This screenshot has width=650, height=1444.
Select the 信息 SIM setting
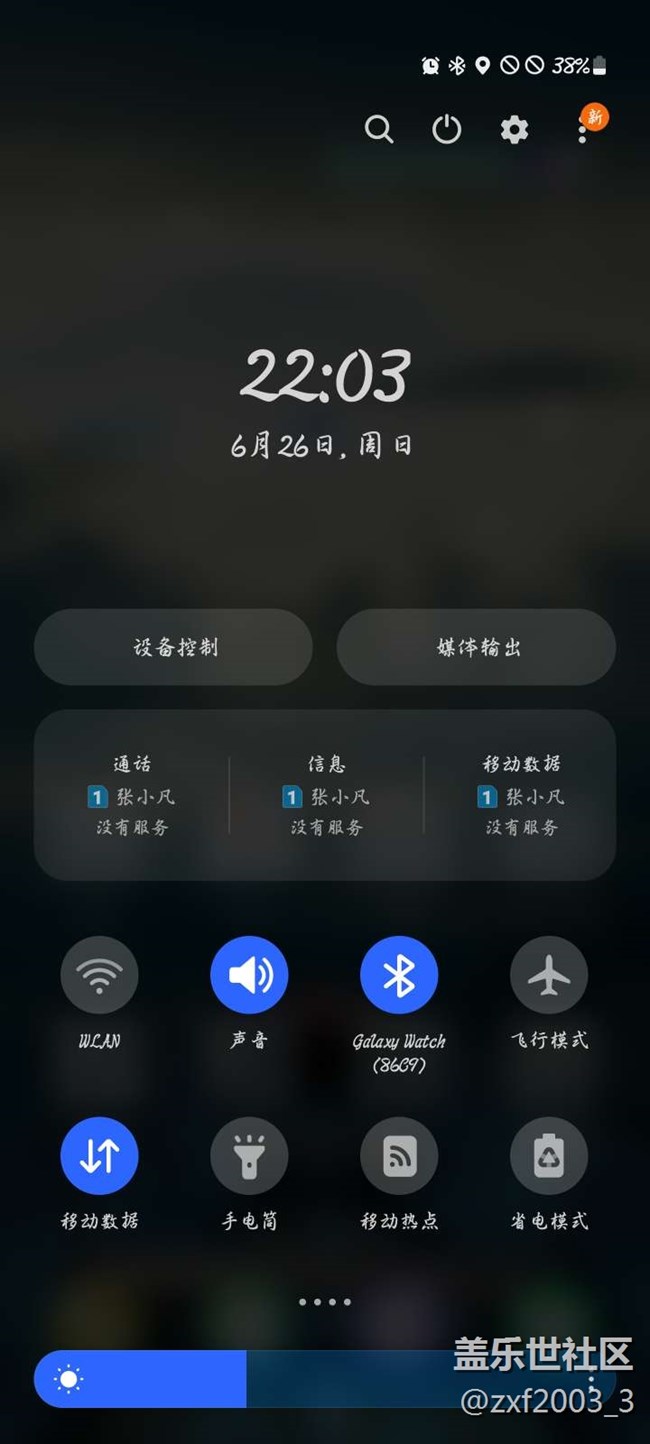326,795
